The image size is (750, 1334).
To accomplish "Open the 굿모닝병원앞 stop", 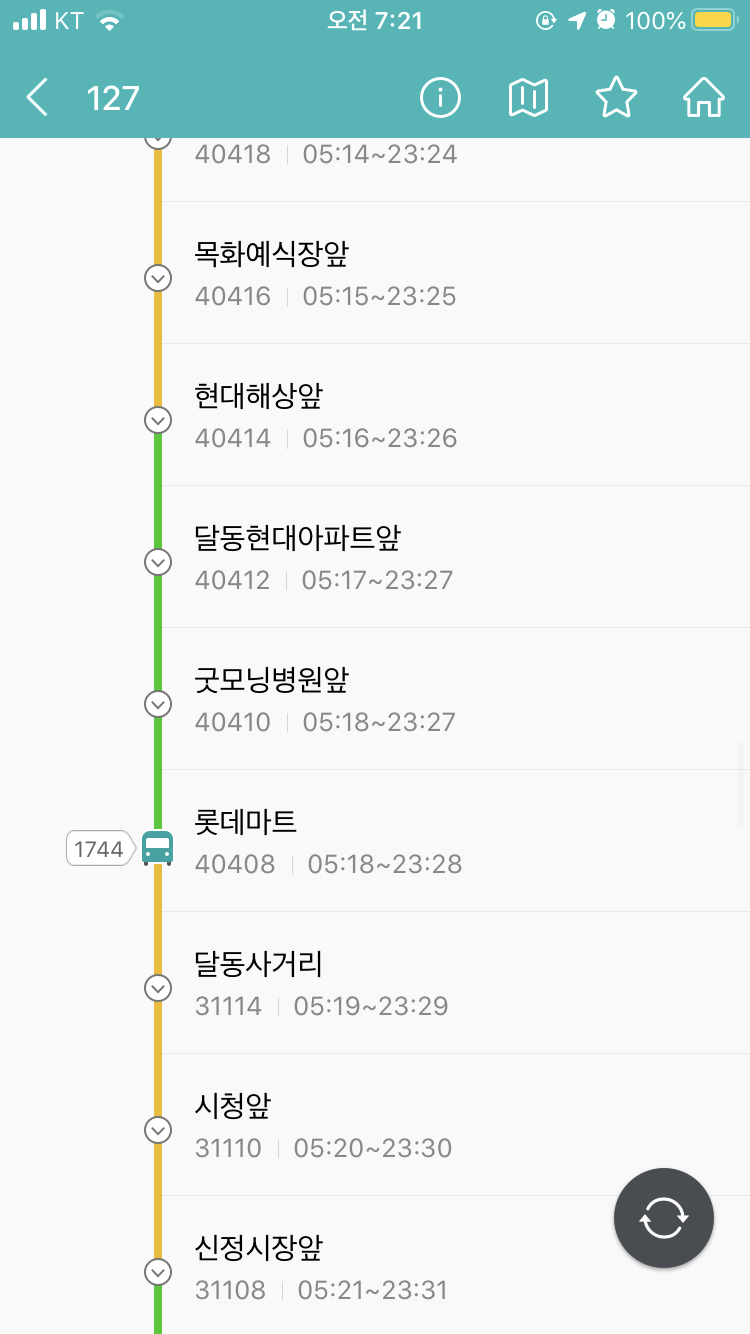I will click(456, 699).
